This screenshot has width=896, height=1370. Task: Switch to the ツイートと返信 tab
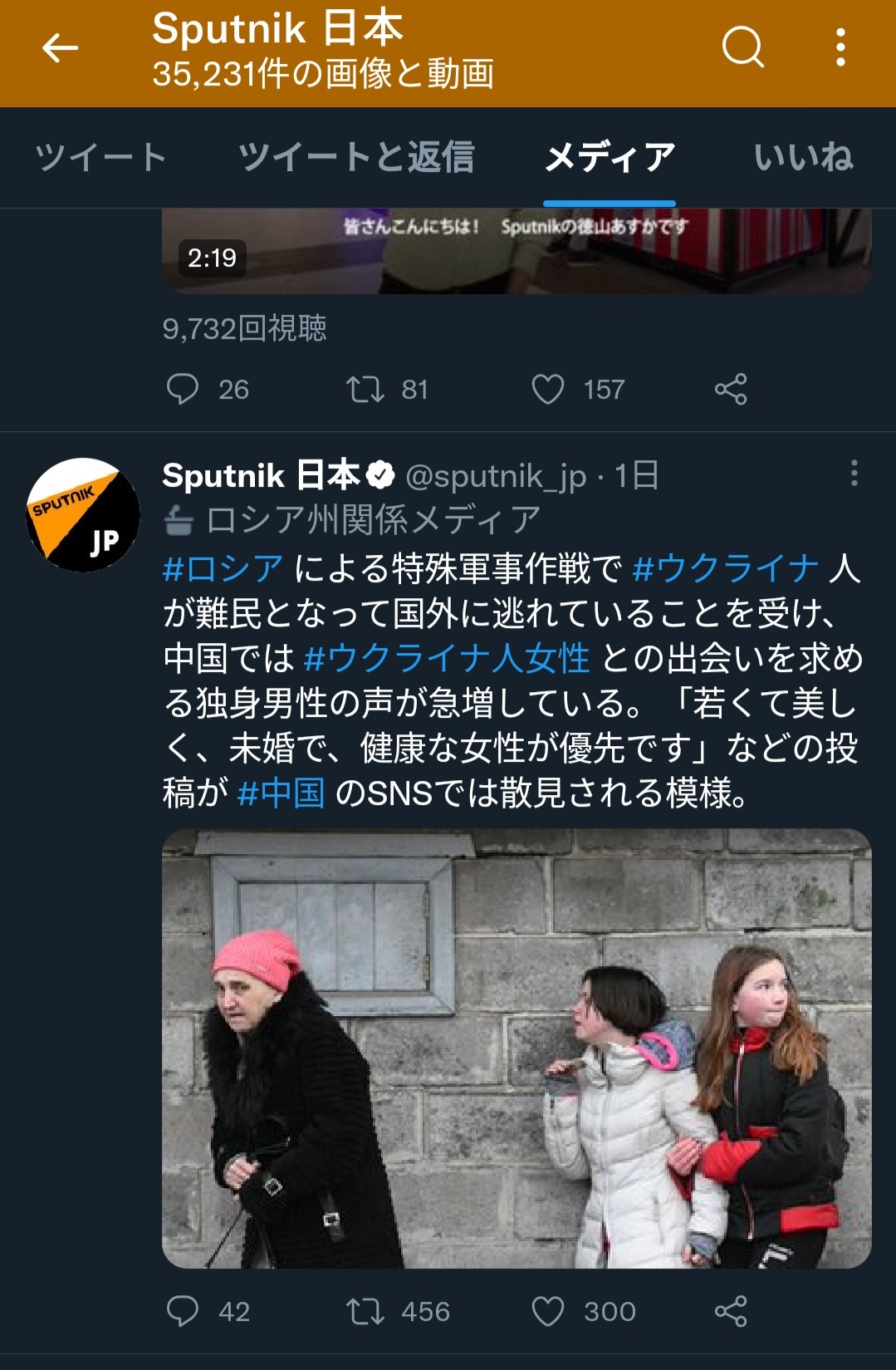(x=355, y=157)
